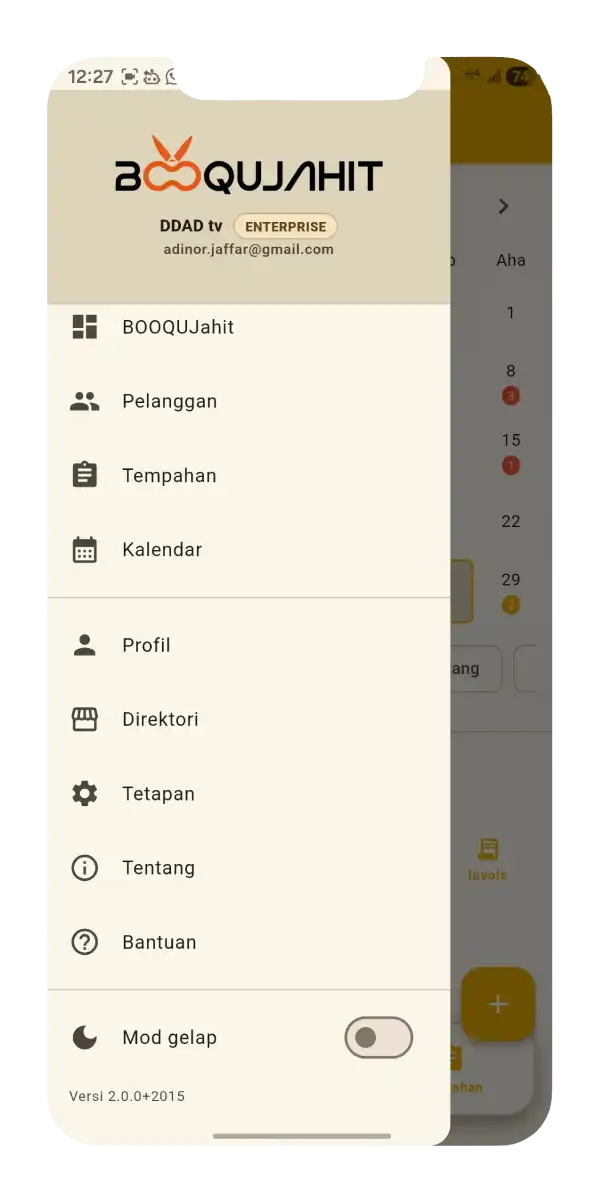Open the Profil page
The image size is (604, 1200).
coord(146,645)
